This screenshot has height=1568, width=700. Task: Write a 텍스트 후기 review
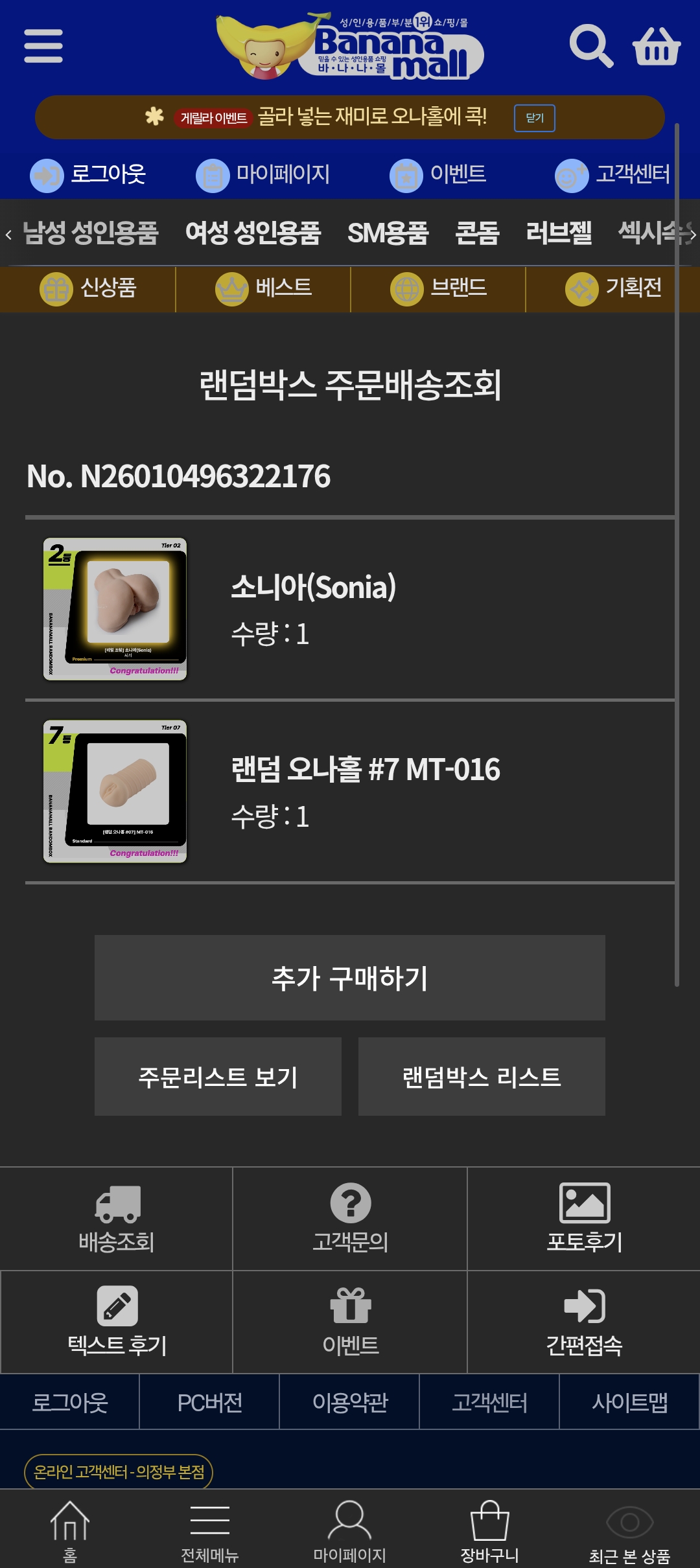click(117, 1322)
